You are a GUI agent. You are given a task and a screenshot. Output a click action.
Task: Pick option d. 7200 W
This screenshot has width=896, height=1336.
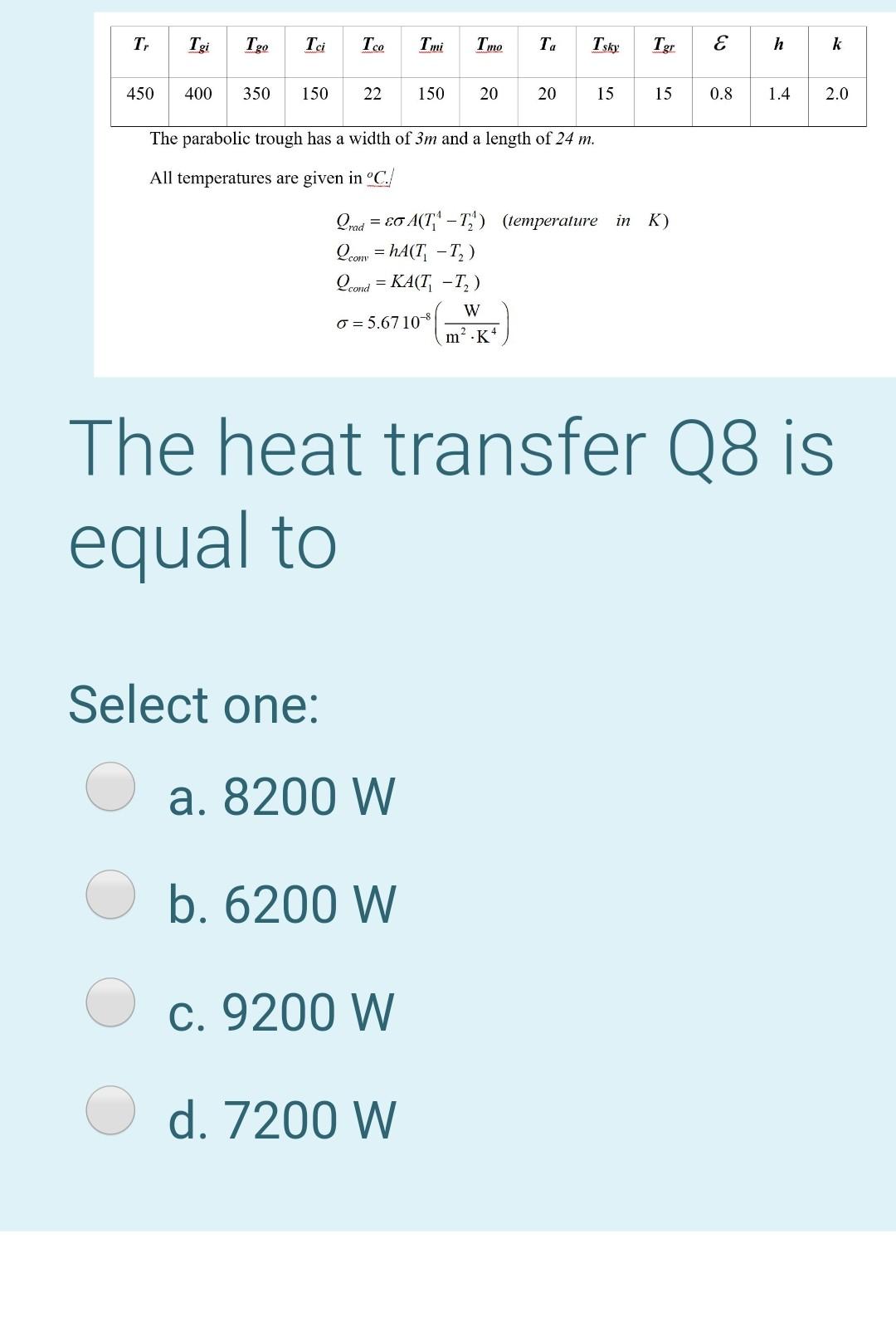(111, 1110)
